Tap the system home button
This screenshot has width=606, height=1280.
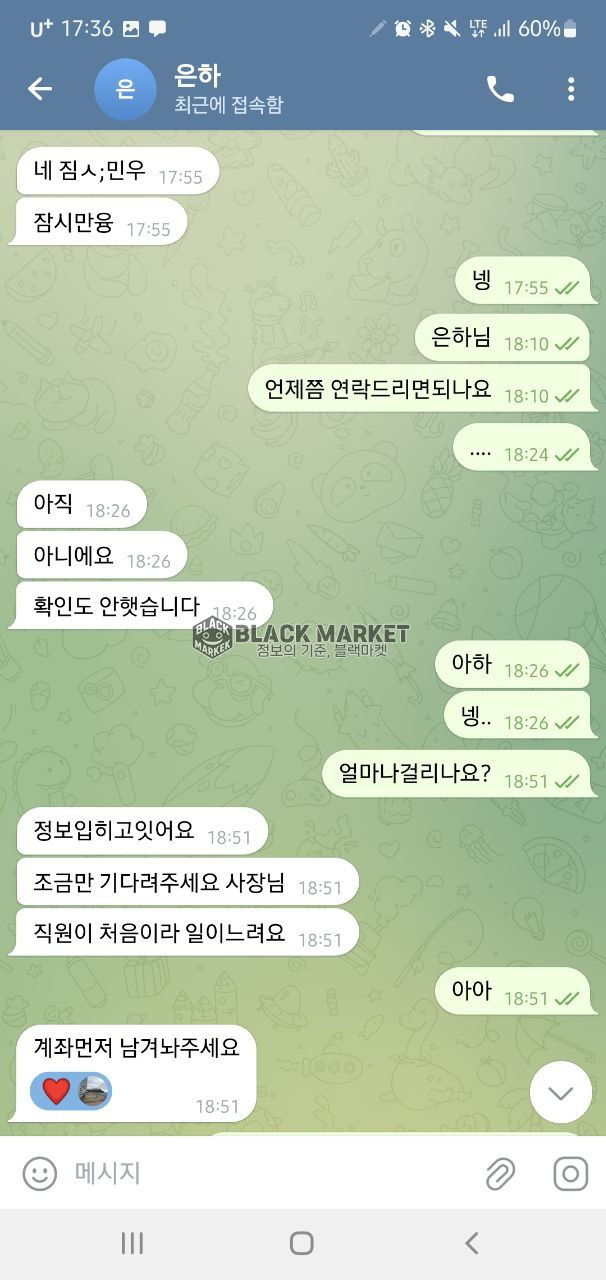[302, 1243]
